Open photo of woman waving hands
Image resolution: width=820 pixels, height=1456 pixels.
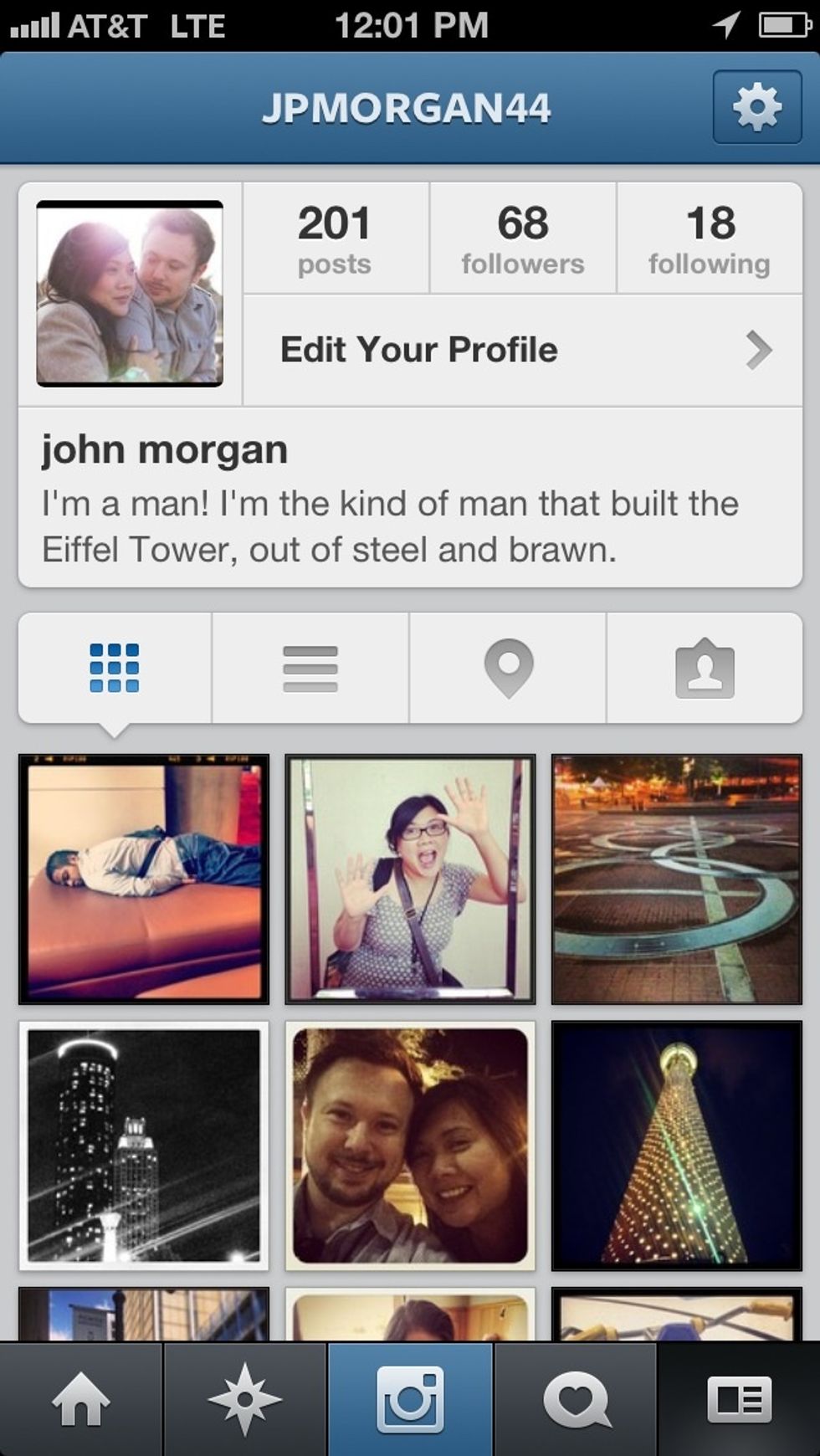click(x=410, y=879)
